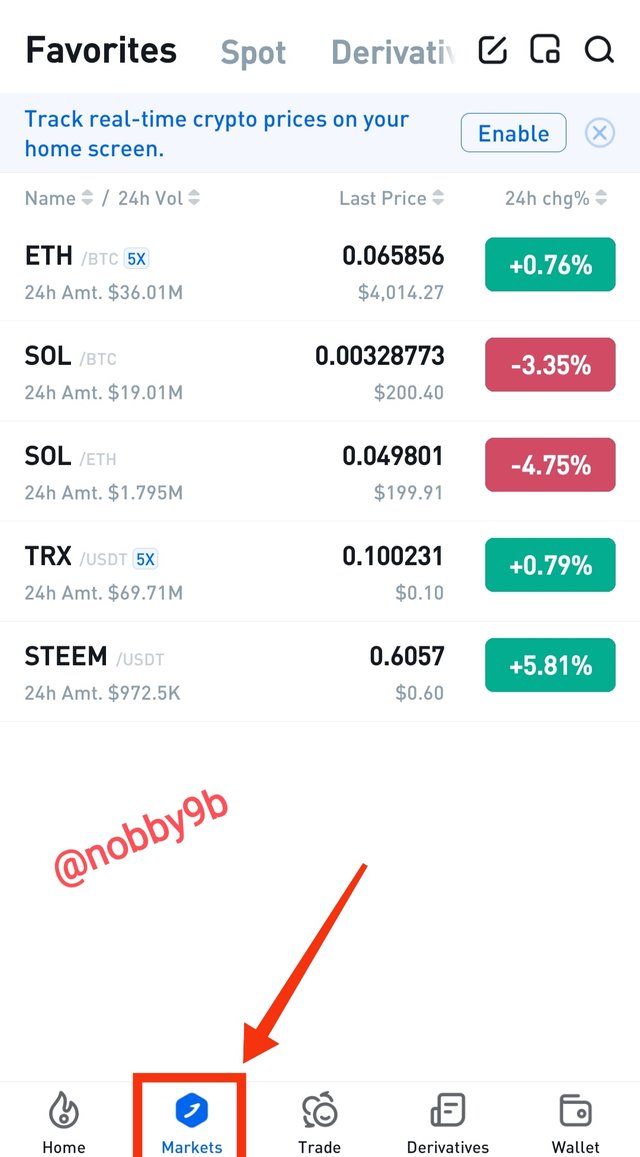Open the SOL/ETH pair
Viewport: 640px width, 1157px height.
(320, 472)
